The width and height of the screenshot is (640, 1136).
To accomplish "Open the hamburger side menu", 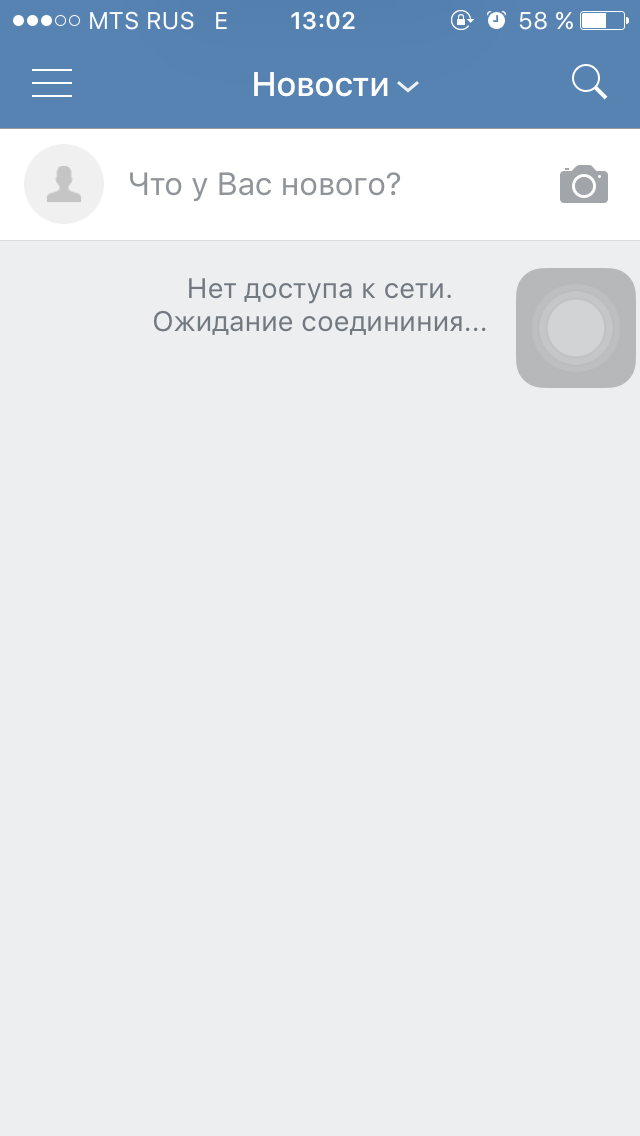I will point(51,83).
